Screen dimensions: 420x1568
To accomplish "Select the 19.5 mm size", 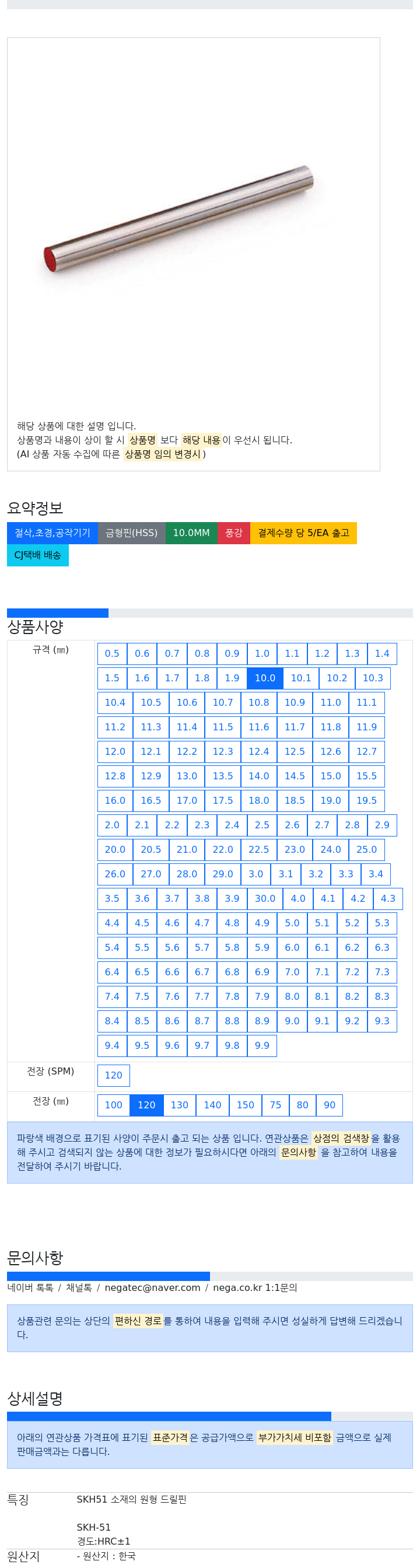I will coord(366,800).
